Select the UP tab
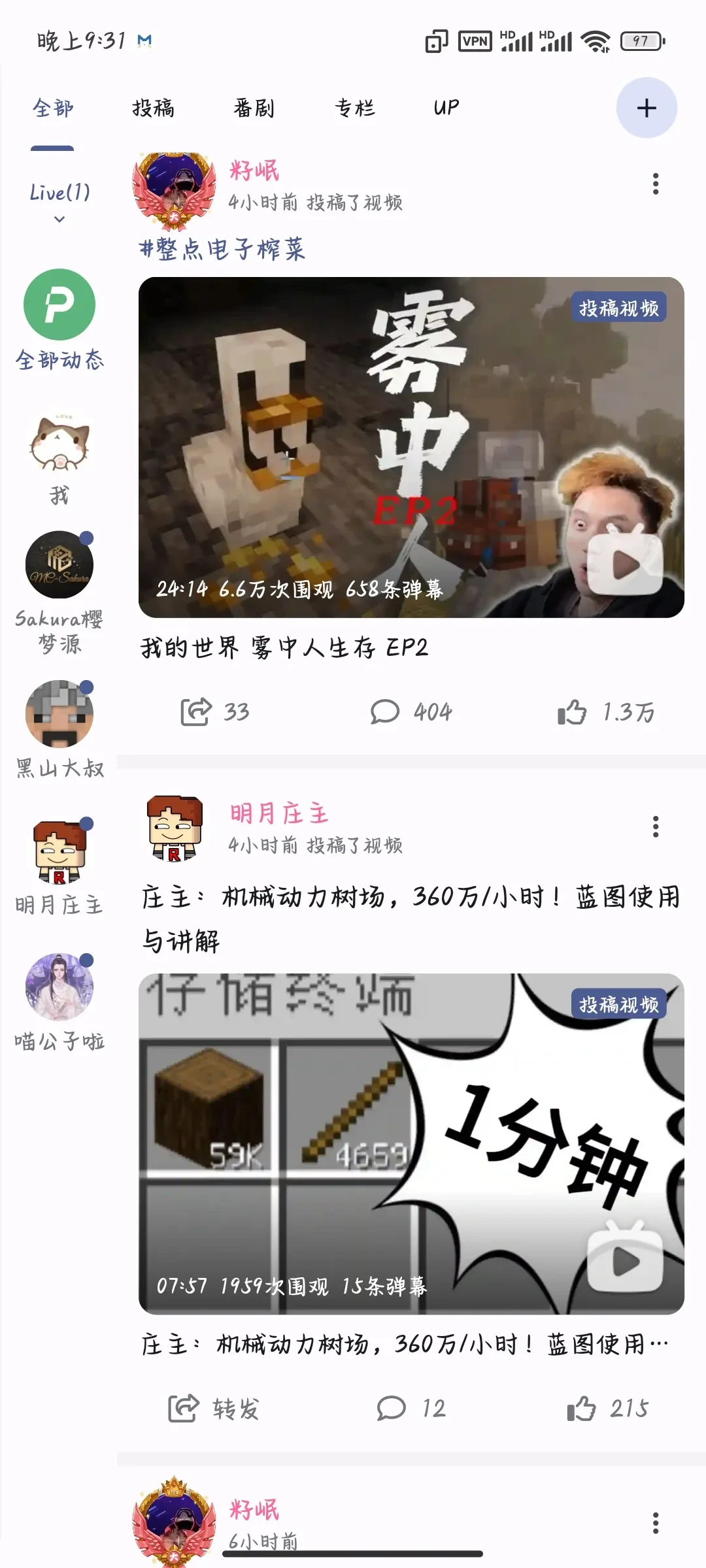The image size is (706, 1568). click(x=446, y=108)
